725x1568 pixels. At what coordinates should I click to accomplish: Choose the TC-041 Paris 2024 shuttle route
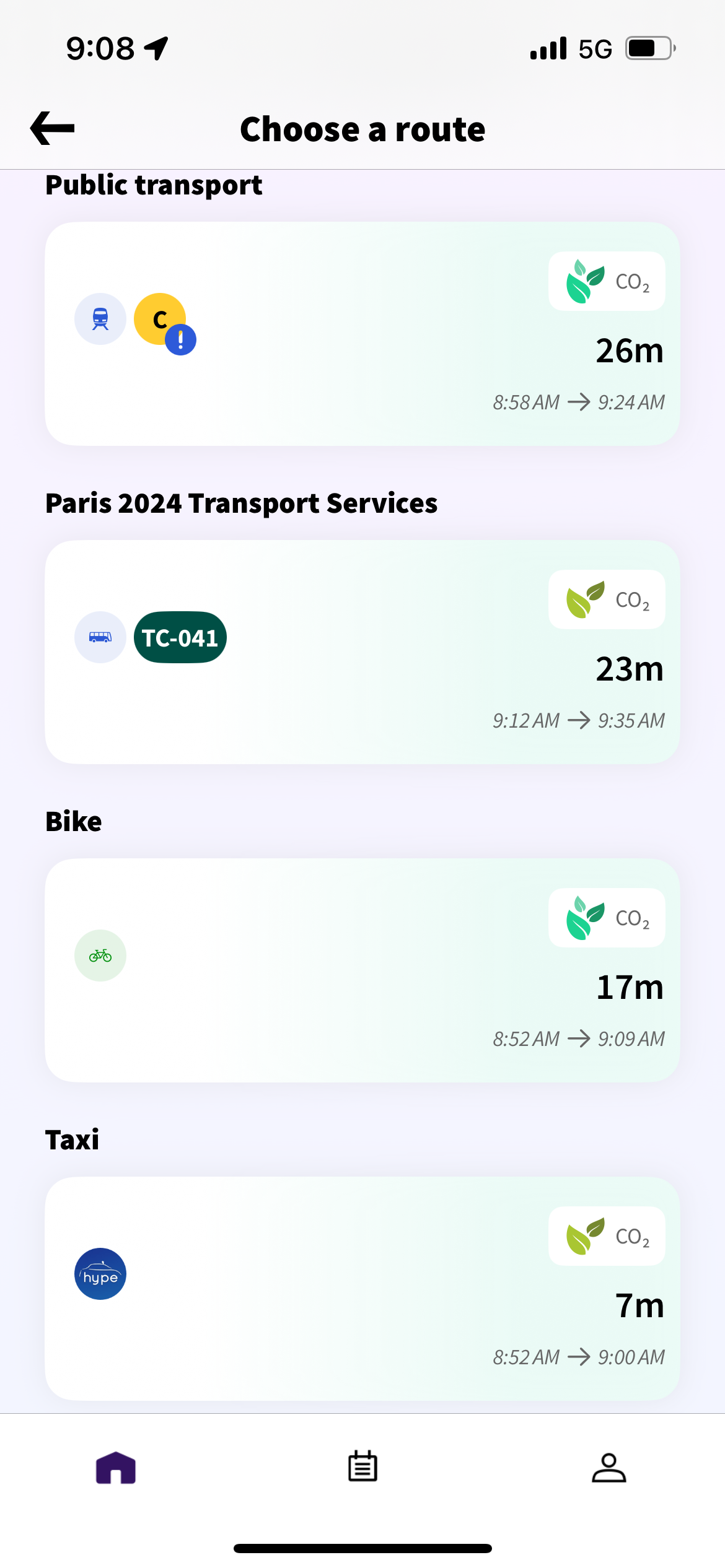(x=362, y=652)
